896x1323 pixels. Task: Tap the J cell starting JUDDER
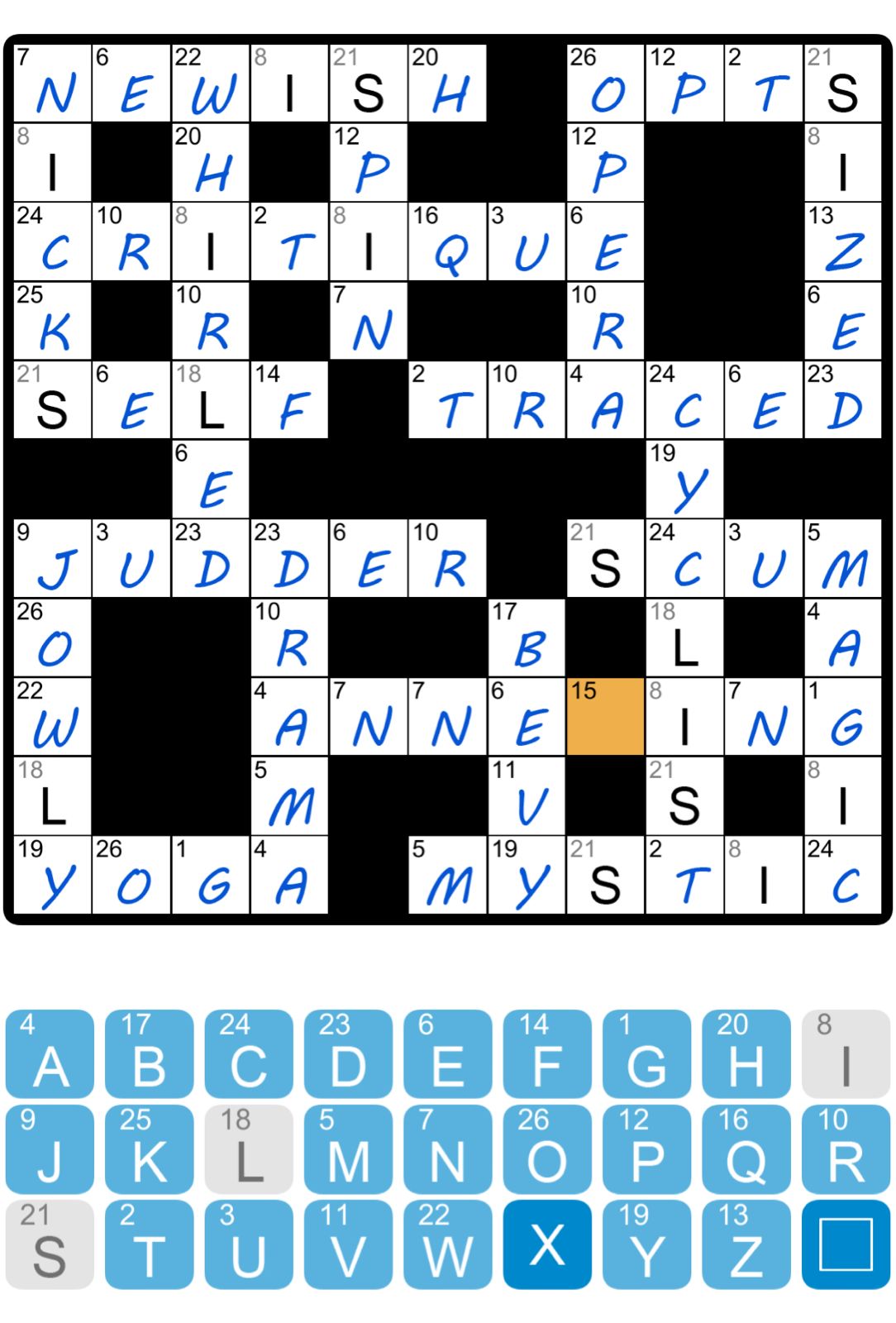click(x=52, y=558)
